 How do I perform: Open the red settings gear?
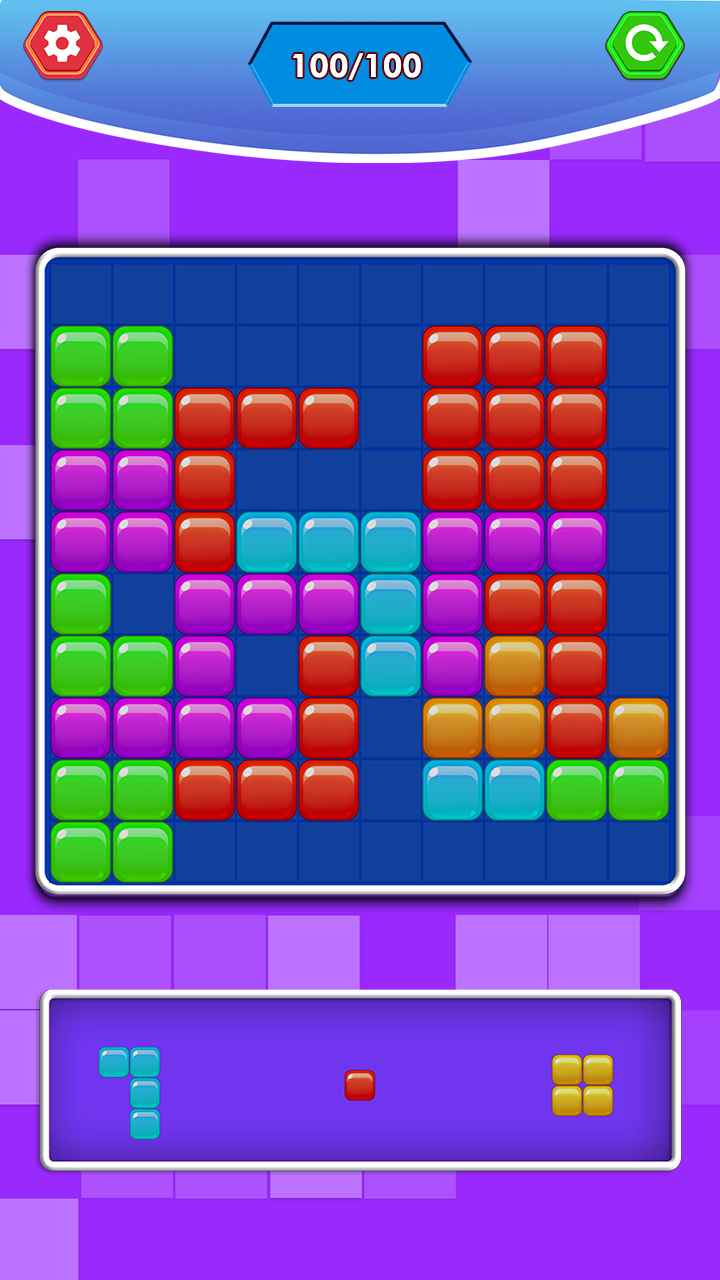click(63, 45)
